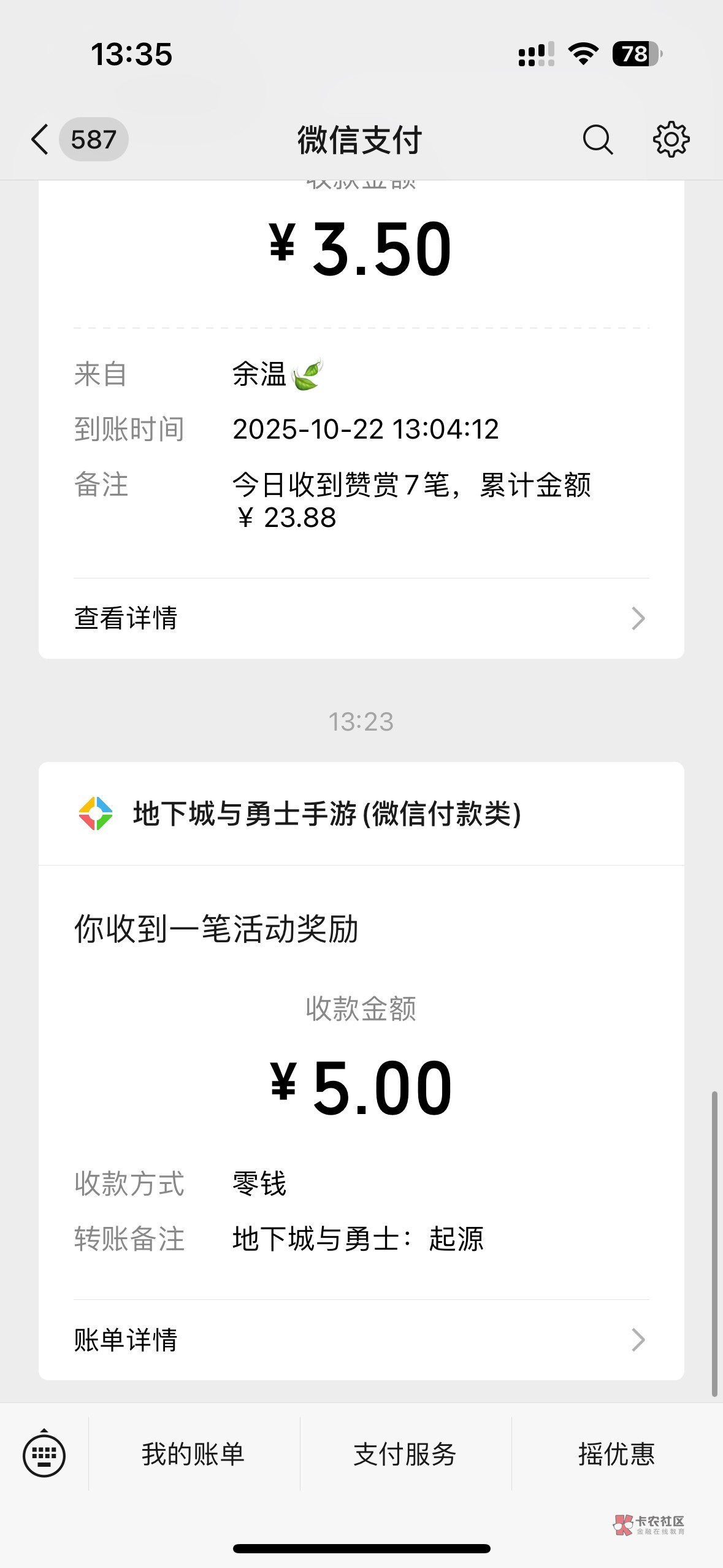Switch to the keyboard input icon
Viewport: 723px width, 1568px height.
(44, 1455)
